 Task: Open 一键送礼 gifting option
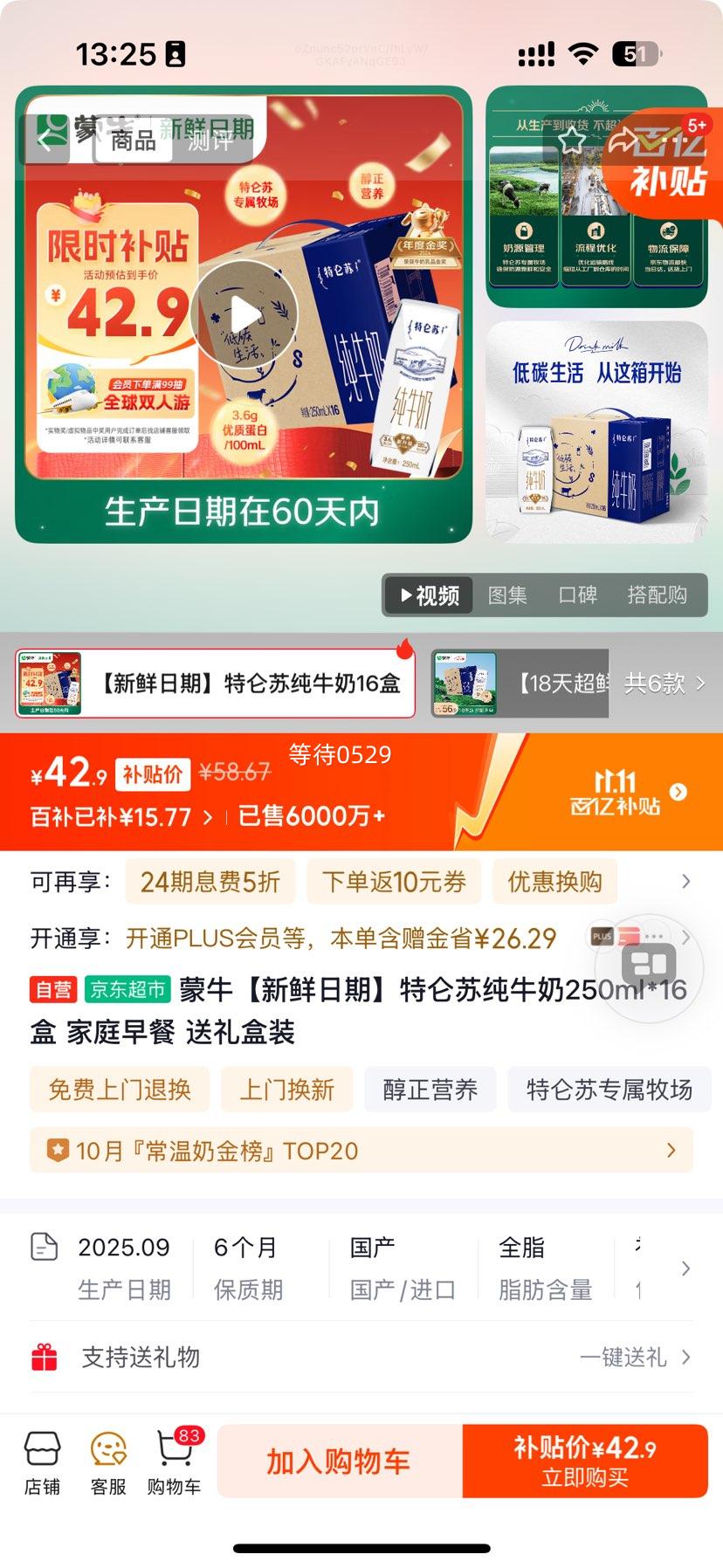[634, 1358]
